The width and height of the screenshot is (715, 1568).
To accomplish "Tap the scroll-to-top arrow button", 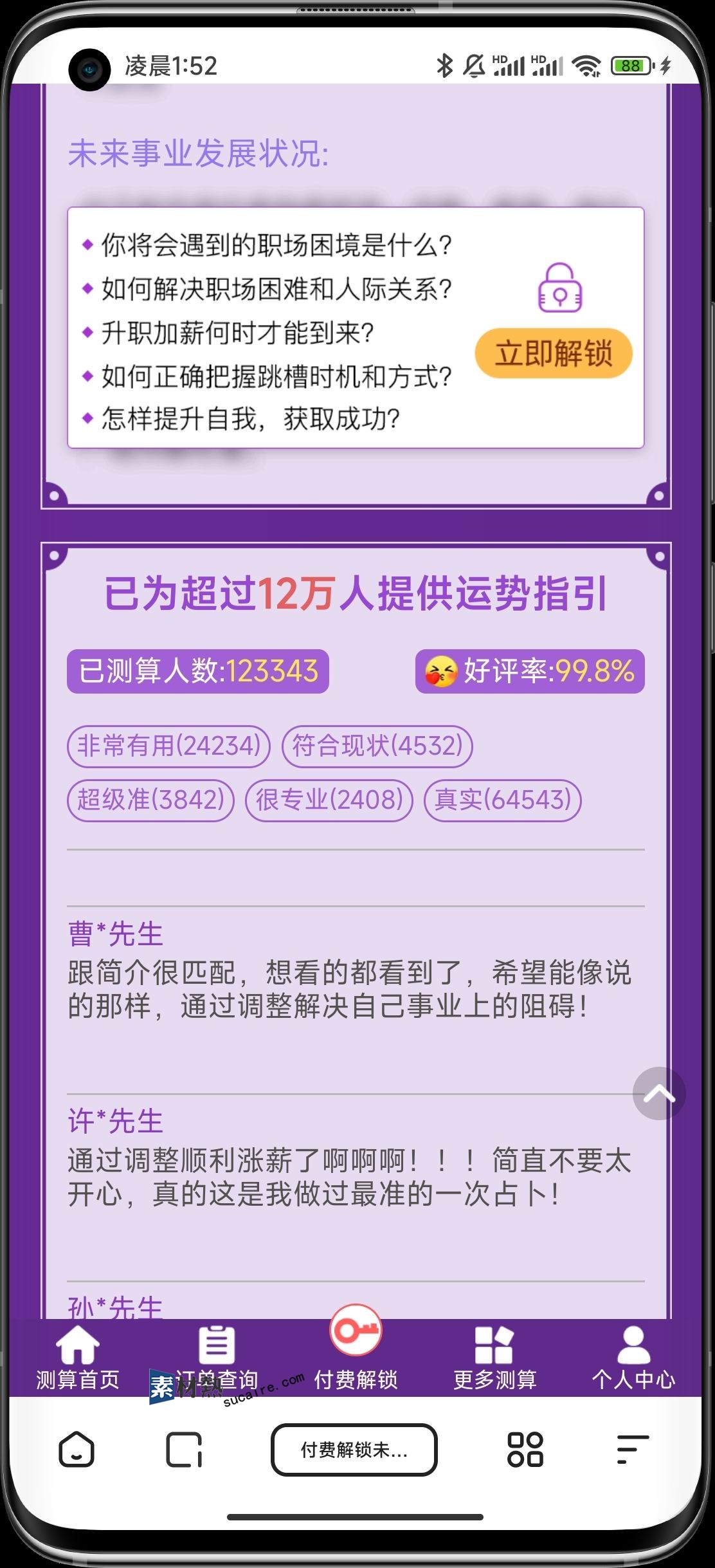I will 658,1094.
